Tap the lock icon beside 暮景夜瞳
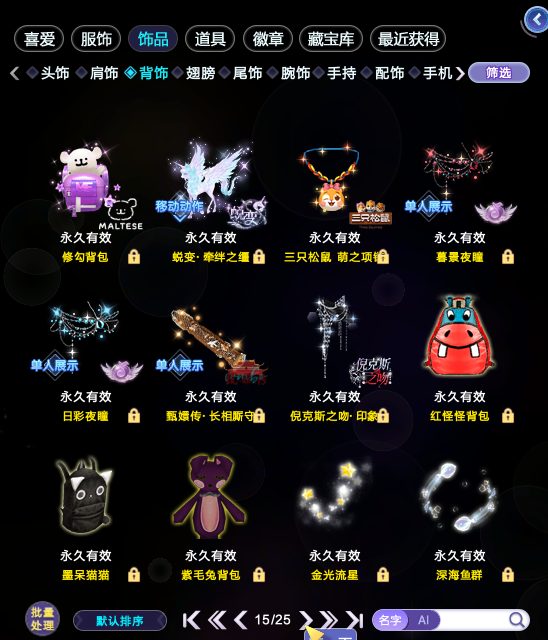The height and width of the screenshot is (640, 548). click(508, 257)
